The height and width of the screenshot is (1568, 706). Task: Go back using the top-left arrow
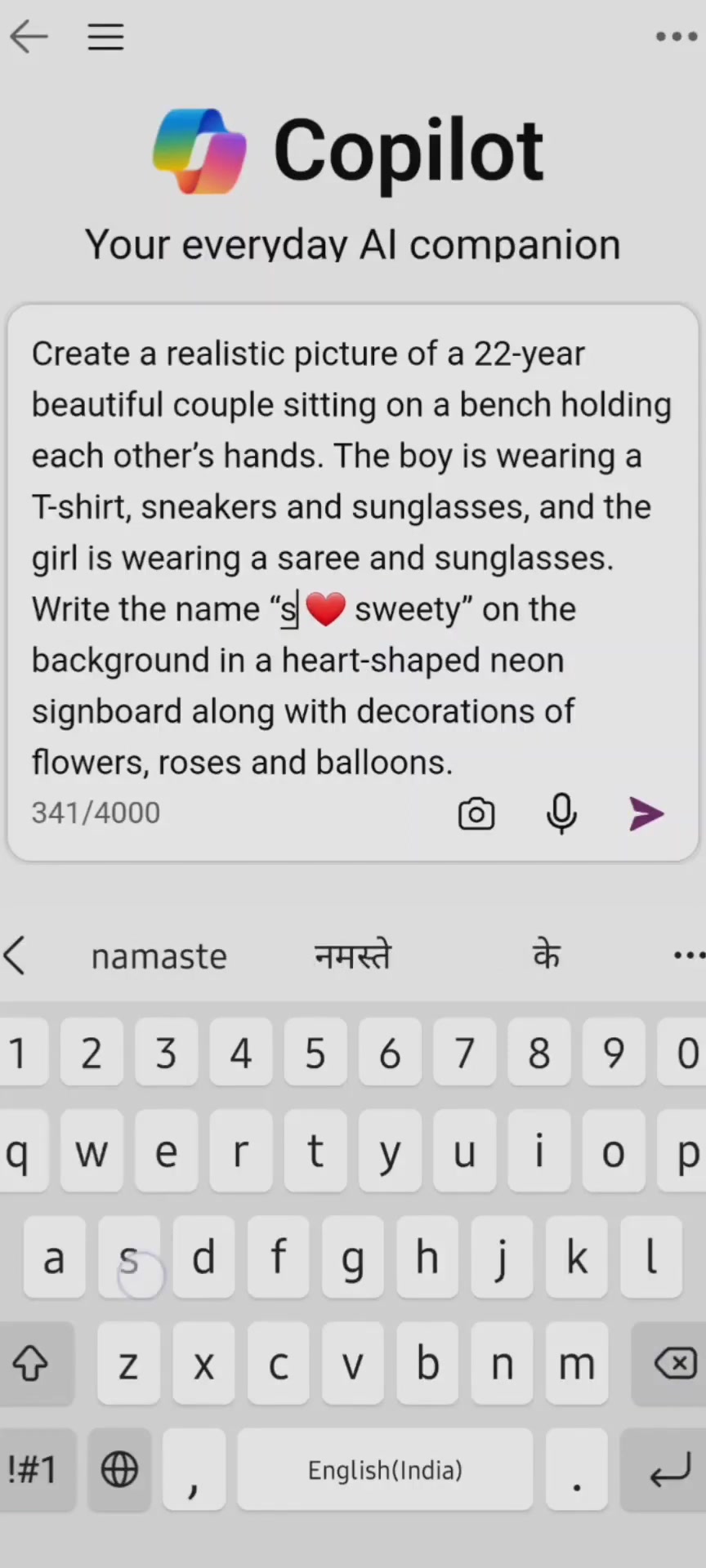(x=29, y=37)
